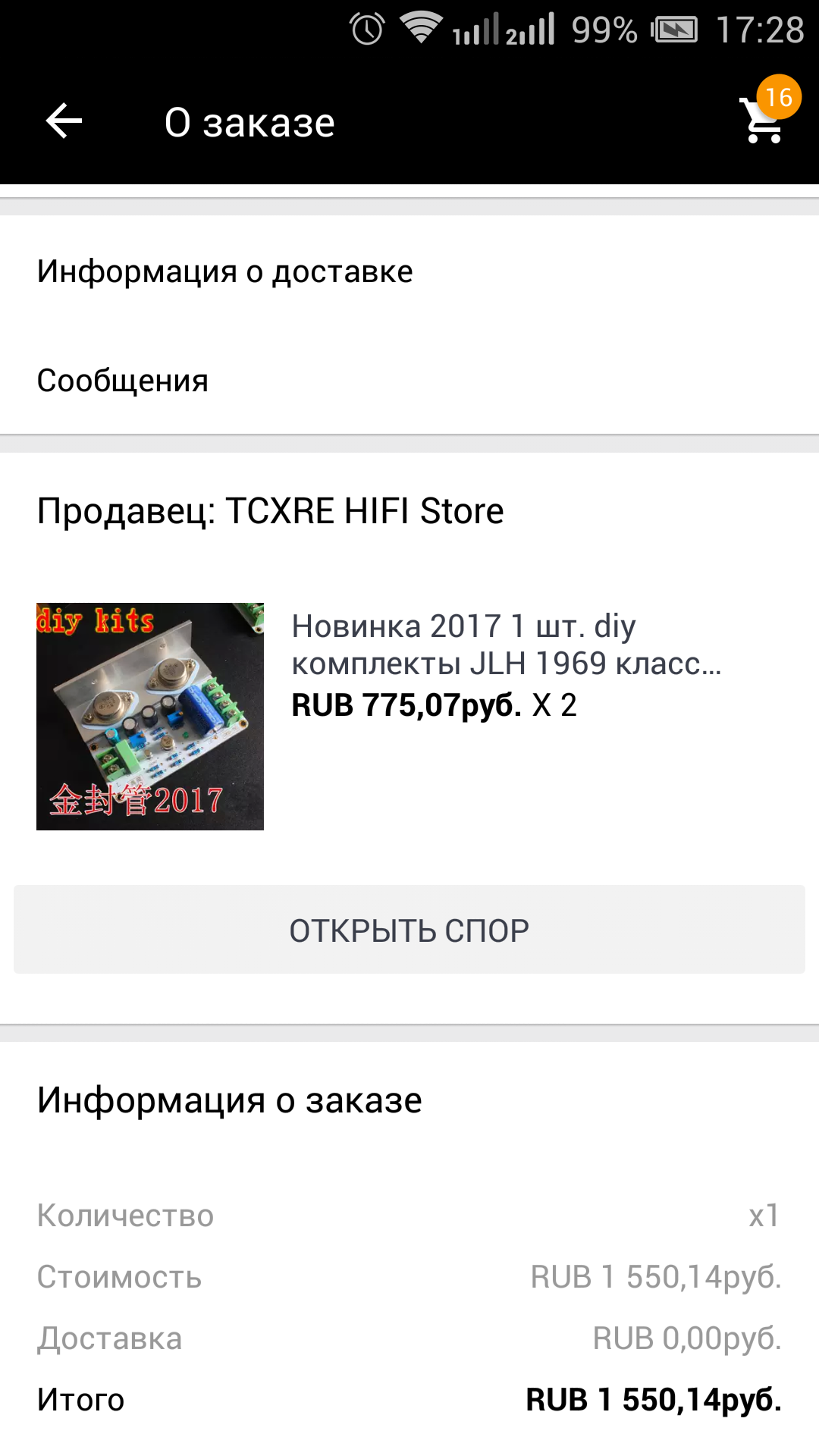Image resolution: width=819 pixels, height=1456 pixels.
Task: Open Информация о доставке row
Action: coord(409,271)
